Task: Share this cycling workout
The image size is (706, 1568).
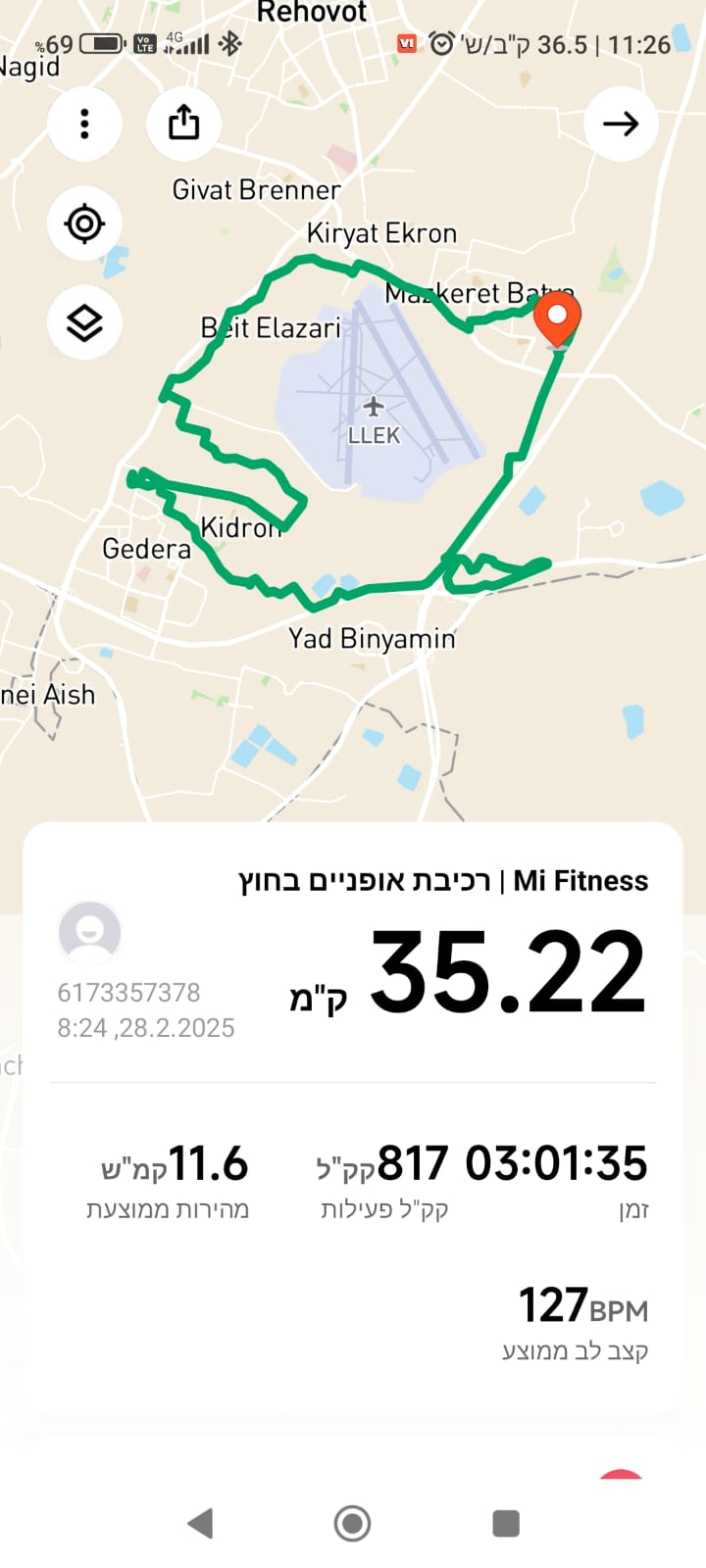Action: [x=183, y=123]
